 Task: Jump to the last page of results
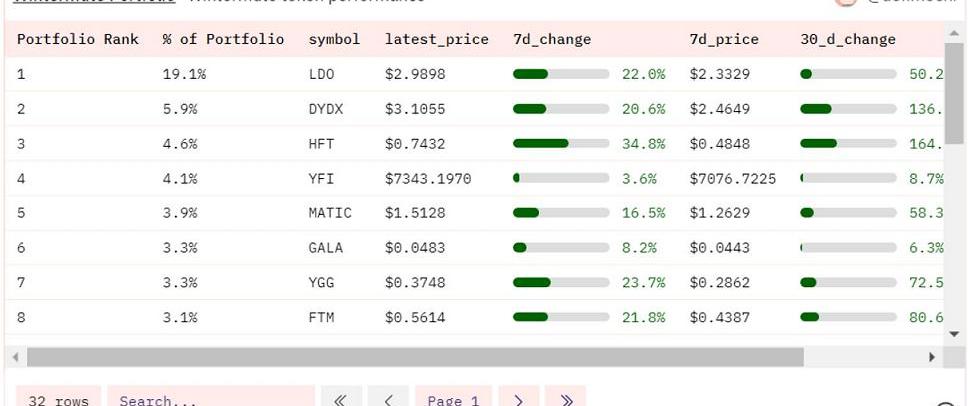click(x=566, y=400)
